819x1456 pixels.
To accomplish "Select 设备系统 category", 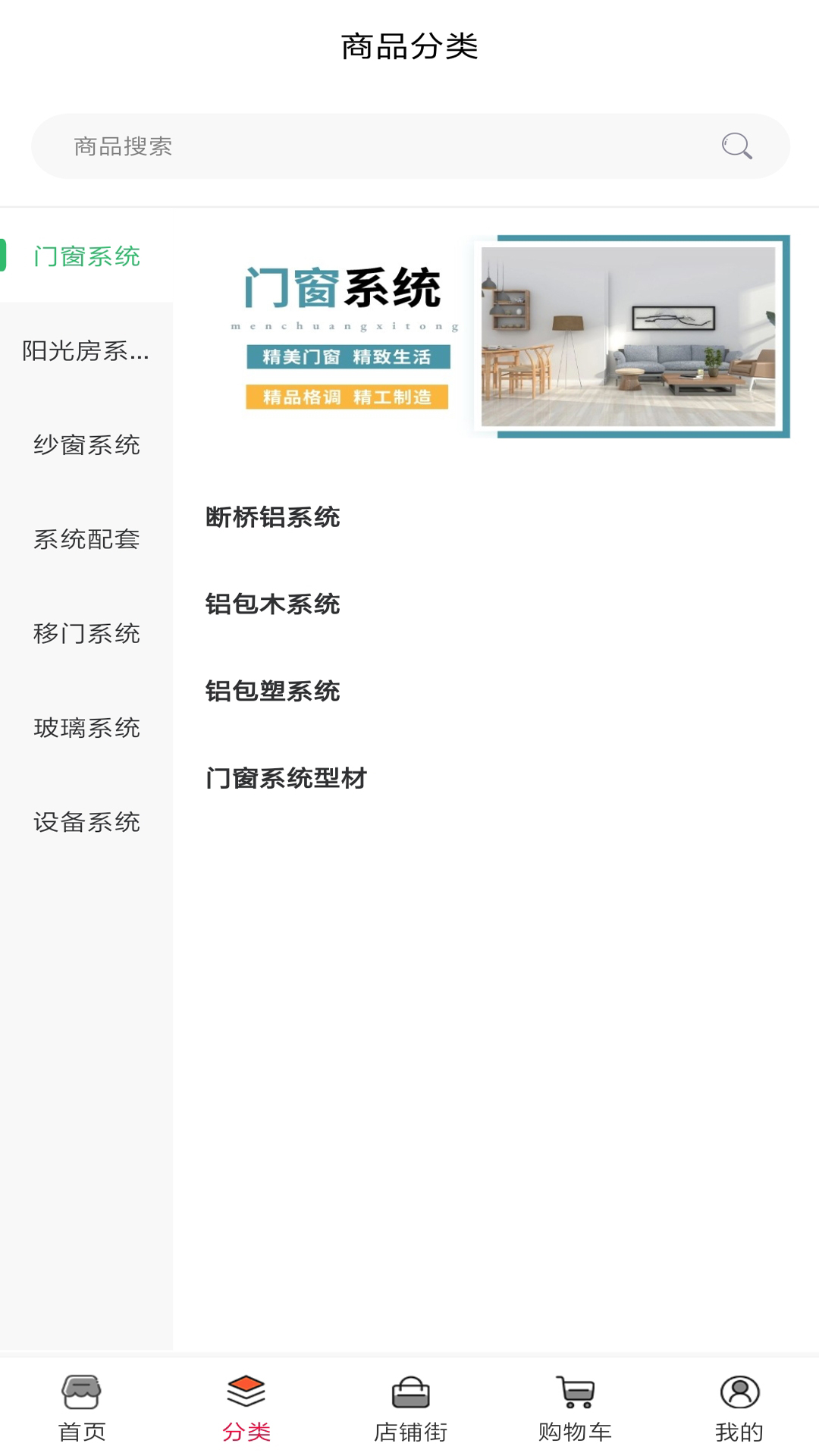I will point(86,822).
